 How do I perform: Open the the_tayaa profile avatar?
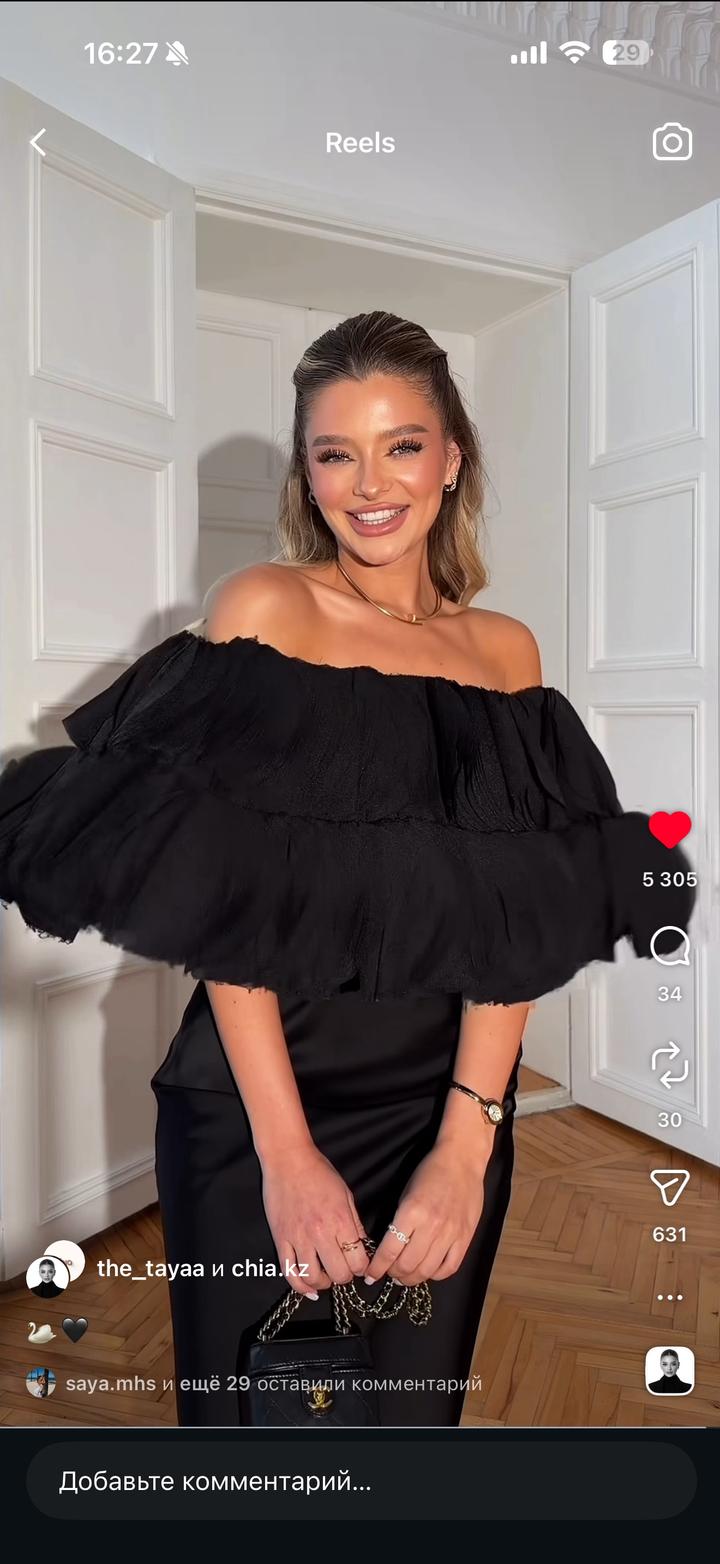click(x=48, y=1275)
